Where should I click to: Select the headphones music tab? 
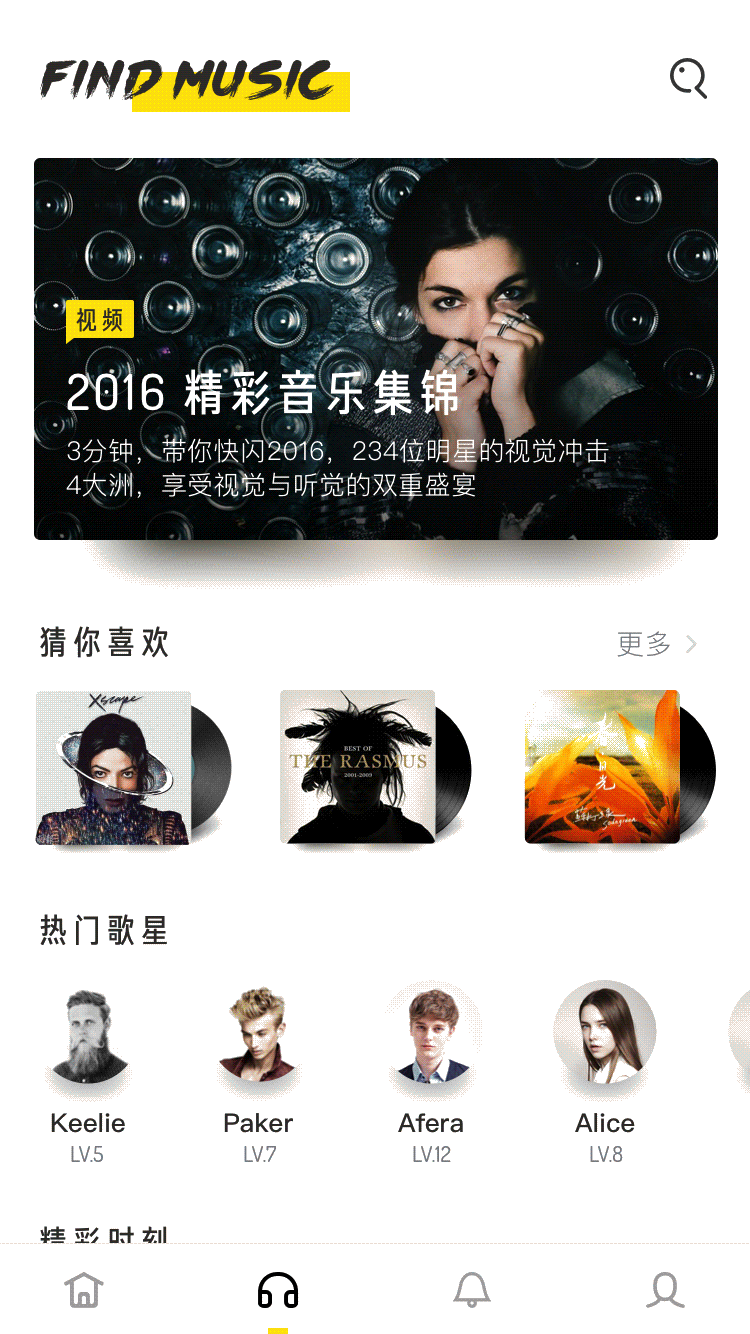point(278,1290)
